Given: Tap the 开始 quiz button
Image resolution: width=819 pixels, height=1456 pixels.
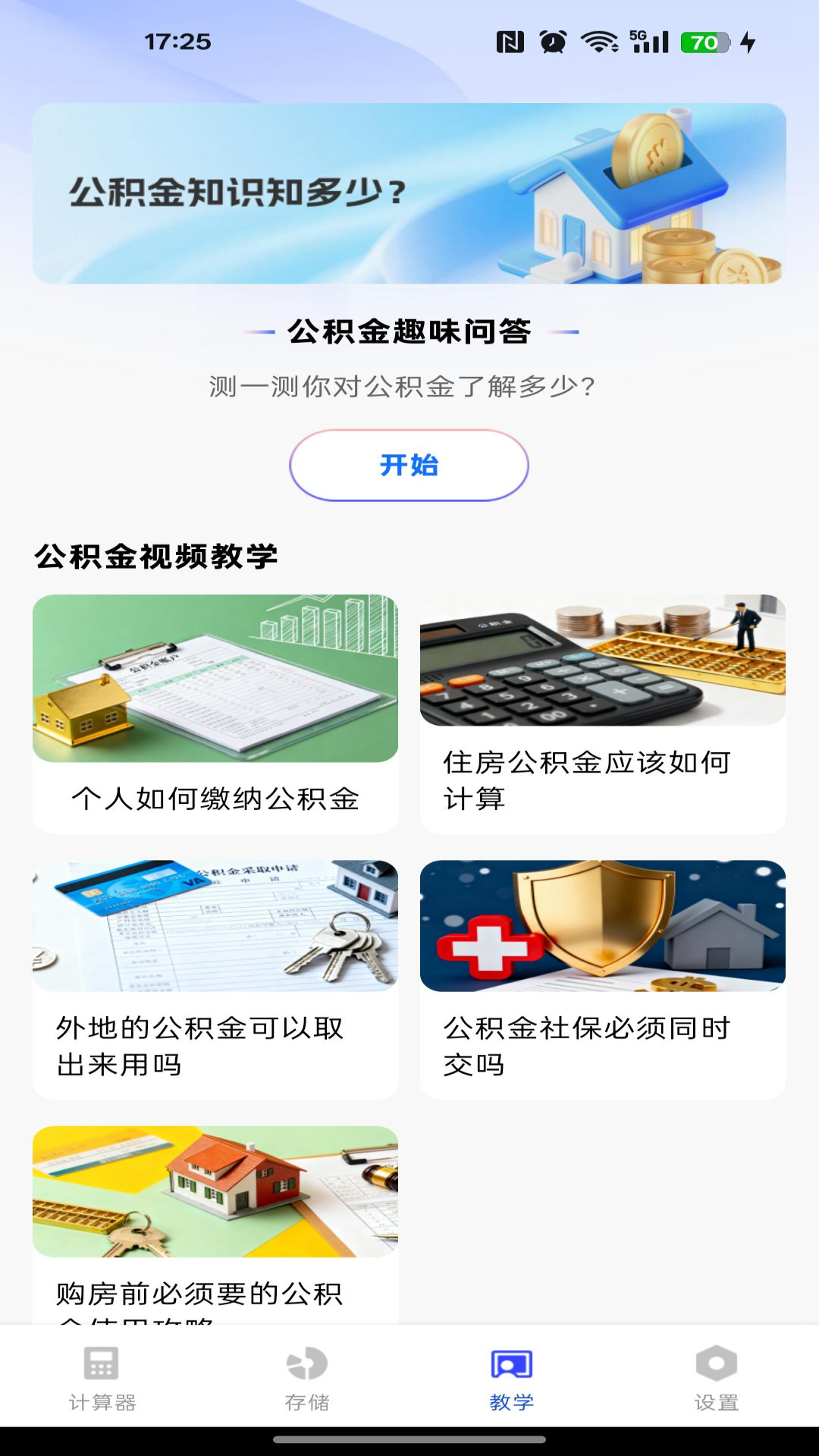Looking at the screenshot, I should (x=409, y=465).
